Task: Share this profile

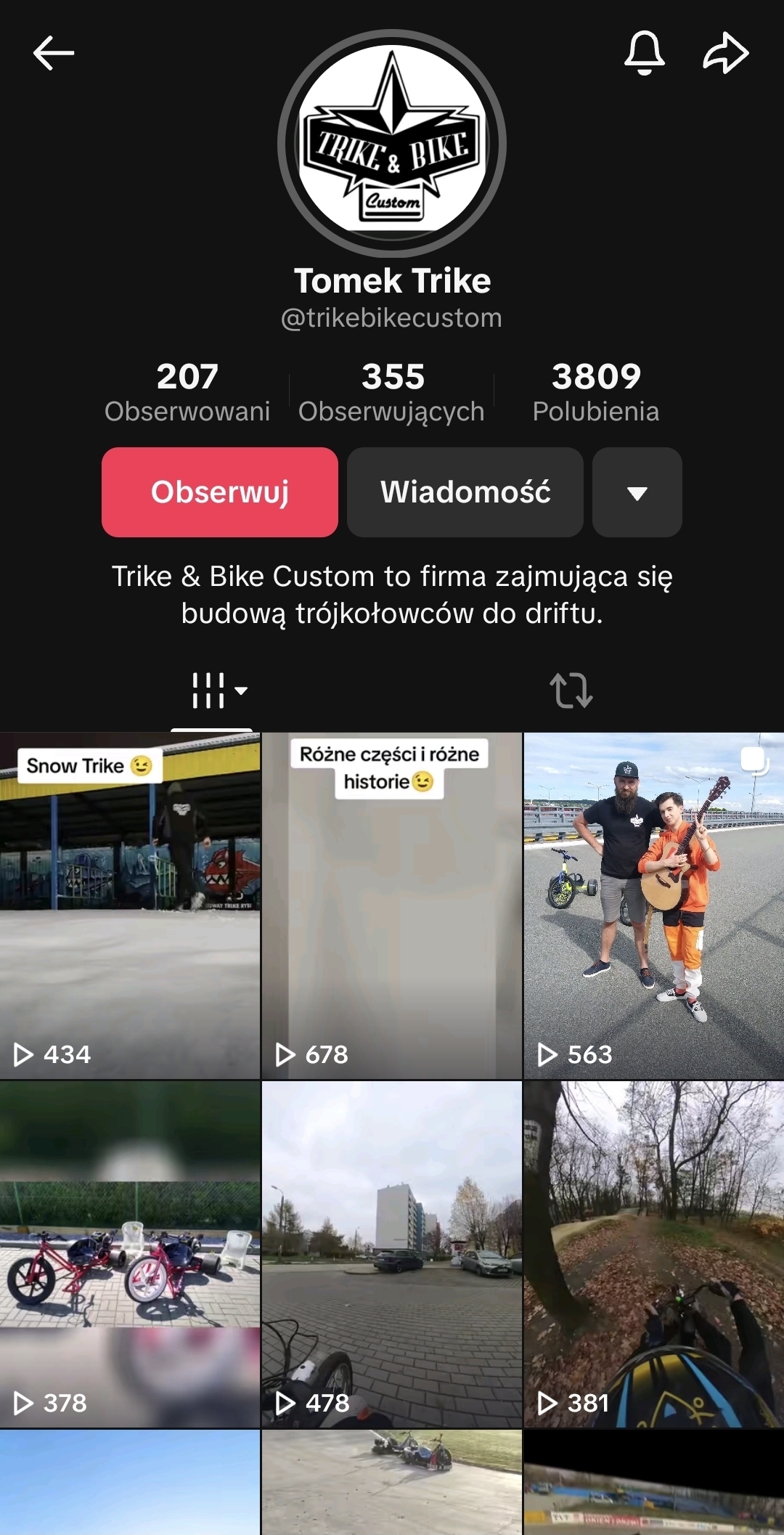Action: (x=725, y=53)
